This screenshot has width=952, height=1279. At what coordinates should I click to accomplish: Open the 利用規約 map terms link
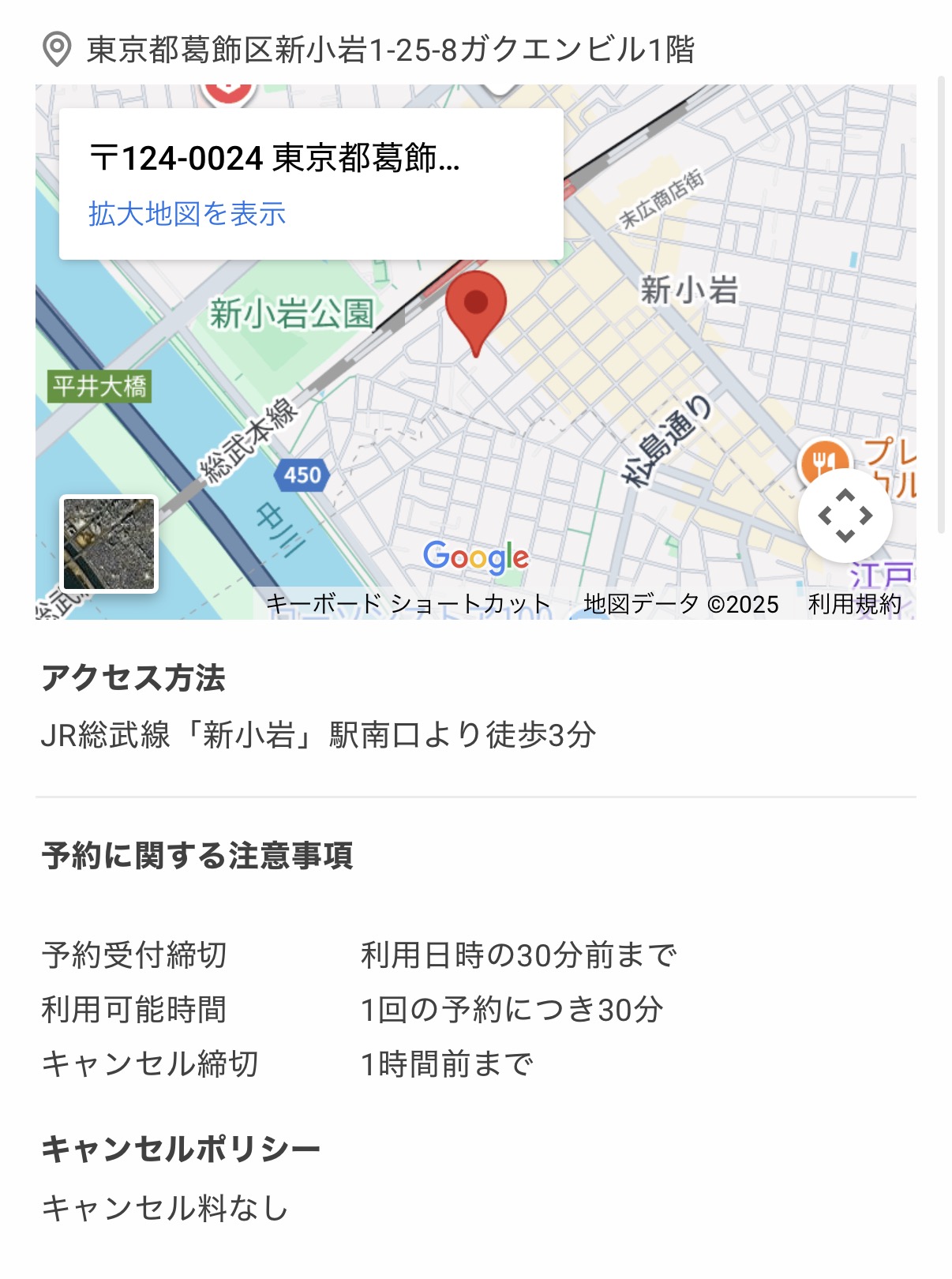(x=854, y=604)
